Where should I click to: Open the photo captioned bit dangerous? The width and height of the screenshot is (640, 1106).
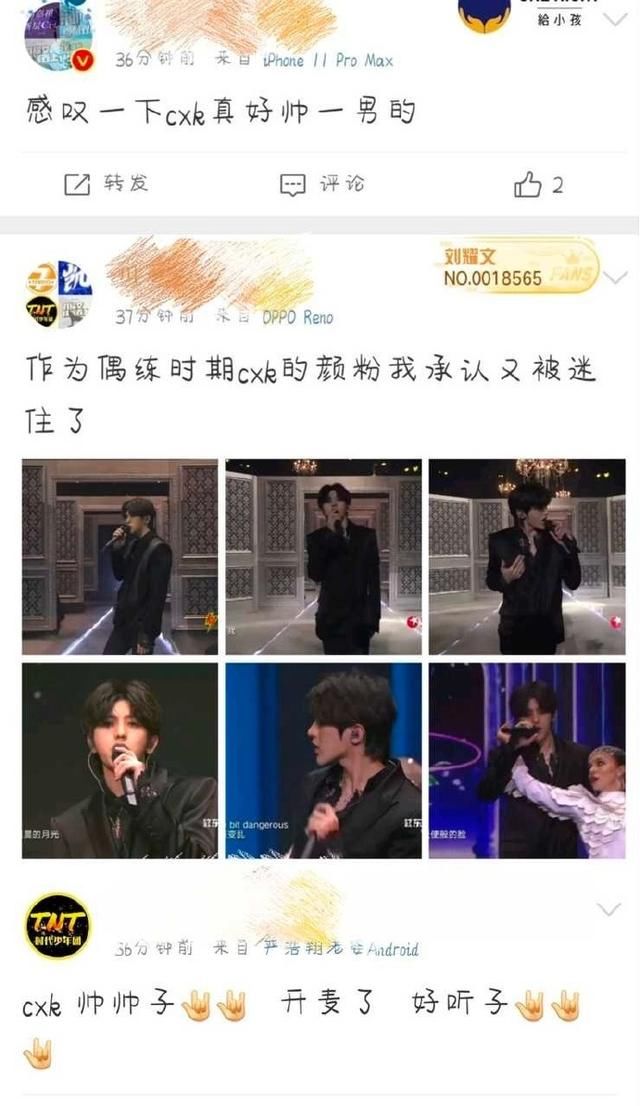point(323,760)
